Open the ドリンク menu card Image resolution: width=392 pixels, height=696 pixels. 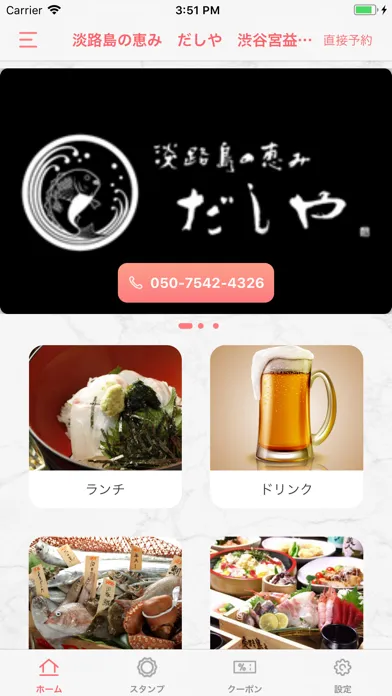pos(286,427)
